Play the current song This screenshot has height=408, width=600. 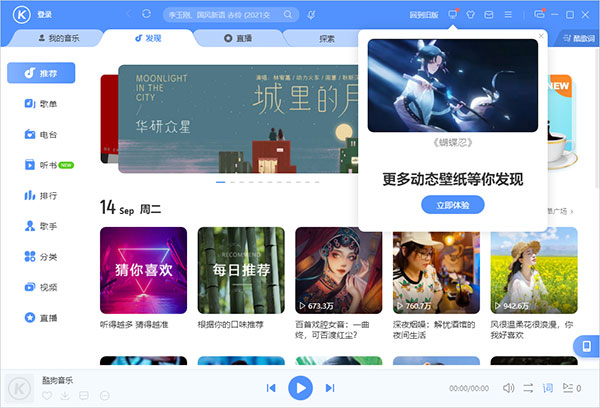(299, 387)
